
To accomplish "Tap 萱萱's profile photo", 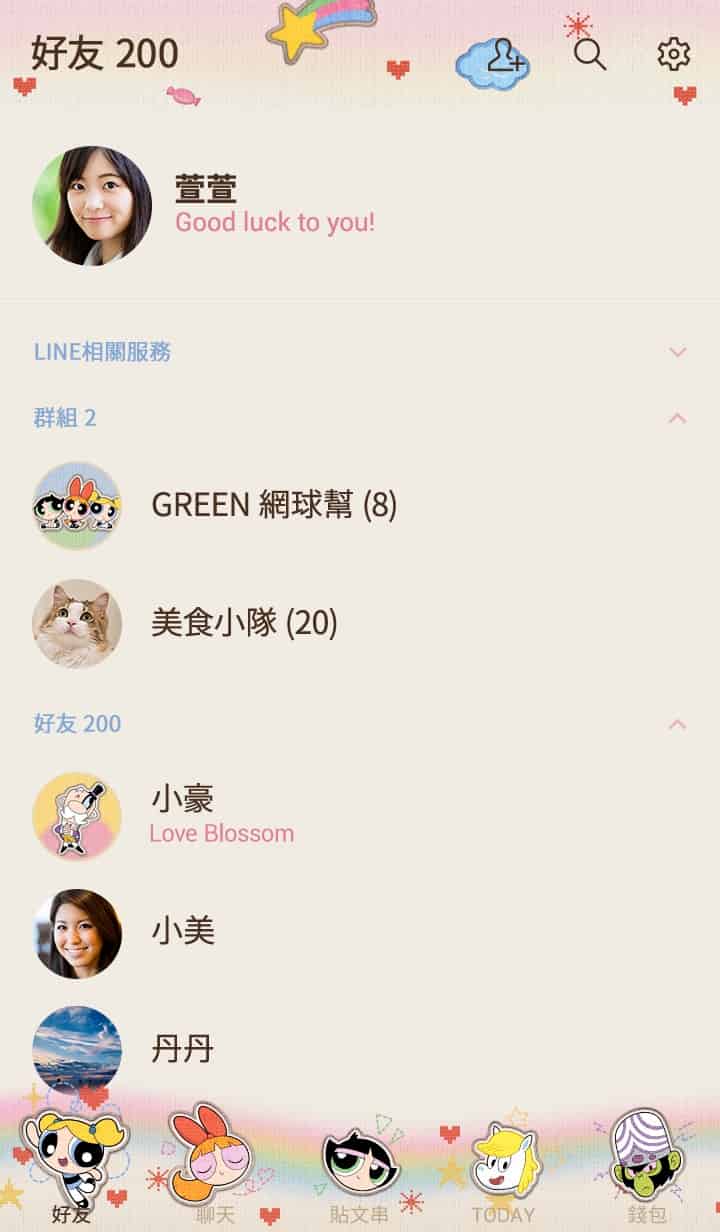I will tap(95, 204).
